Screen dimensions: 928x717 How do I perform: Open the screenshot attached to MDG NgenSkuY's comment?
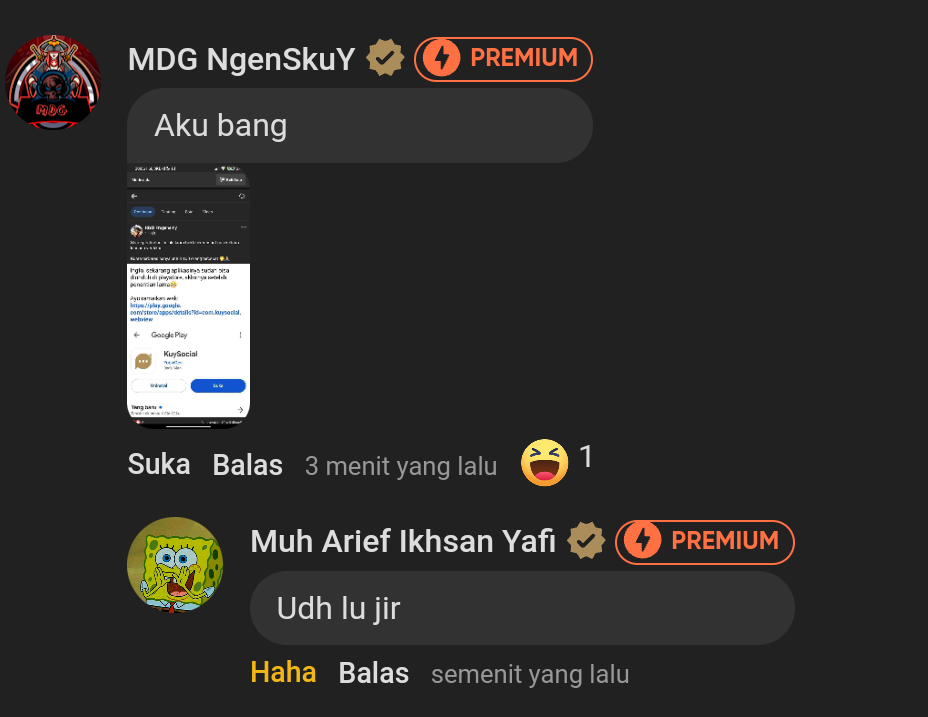pyautogui.click(x=189, y=296)
